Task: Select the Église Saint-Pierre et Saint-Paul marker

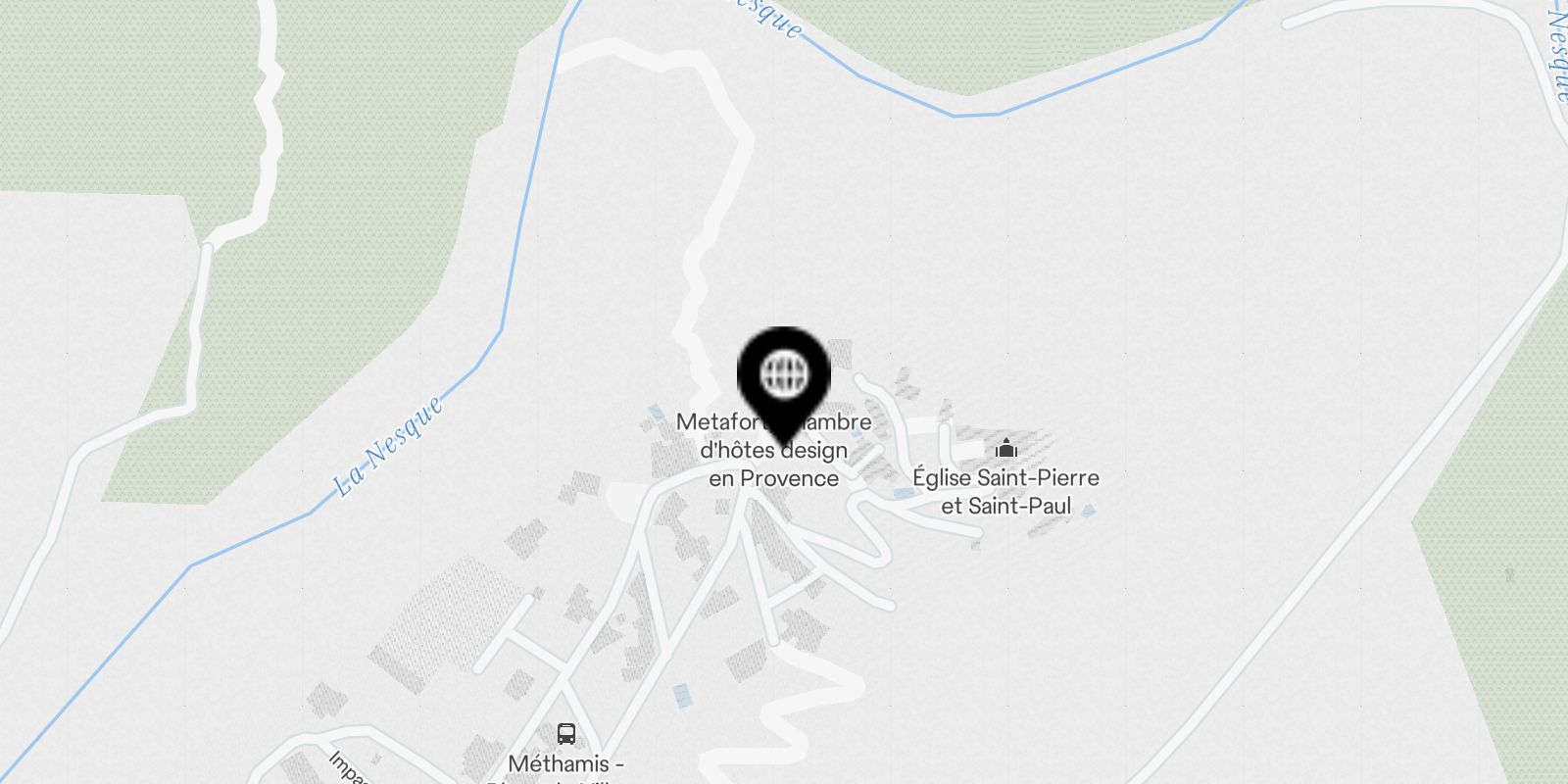Action: tap(1005, 450)
